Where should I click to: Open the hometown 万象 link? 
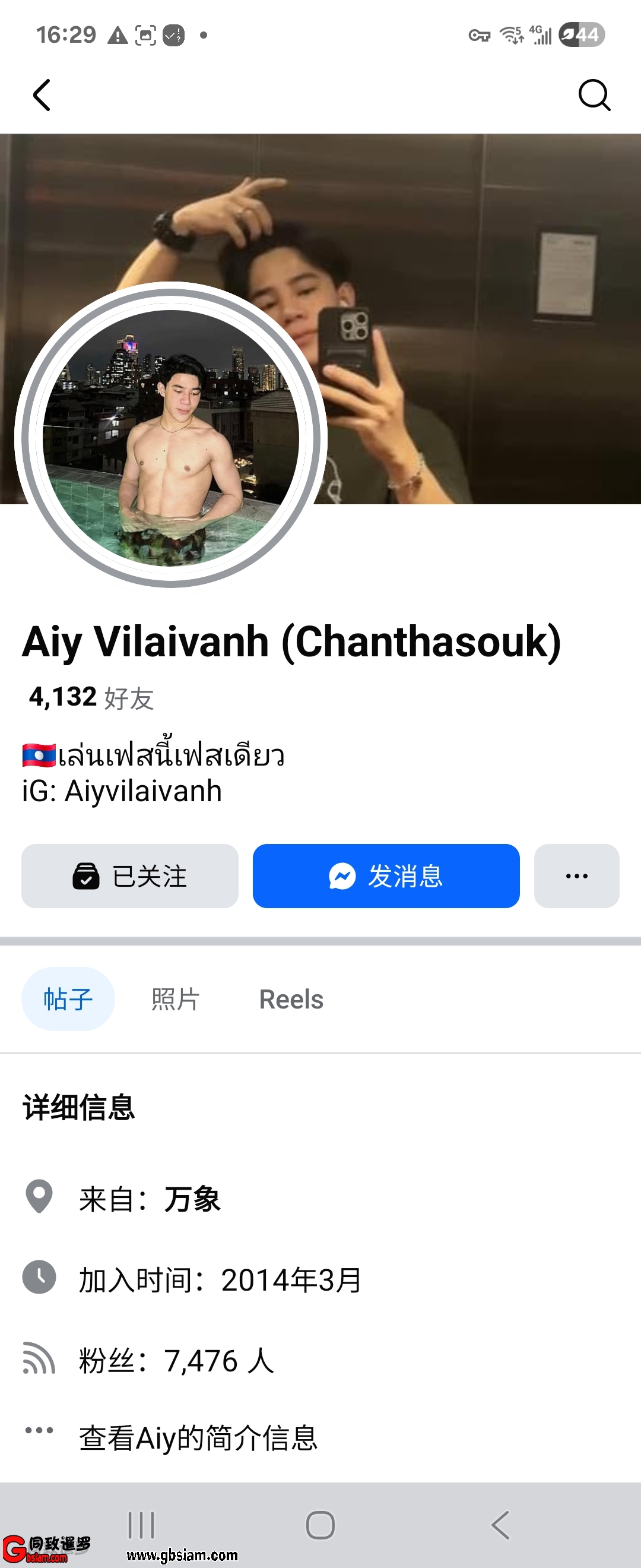pos(192,1199)
